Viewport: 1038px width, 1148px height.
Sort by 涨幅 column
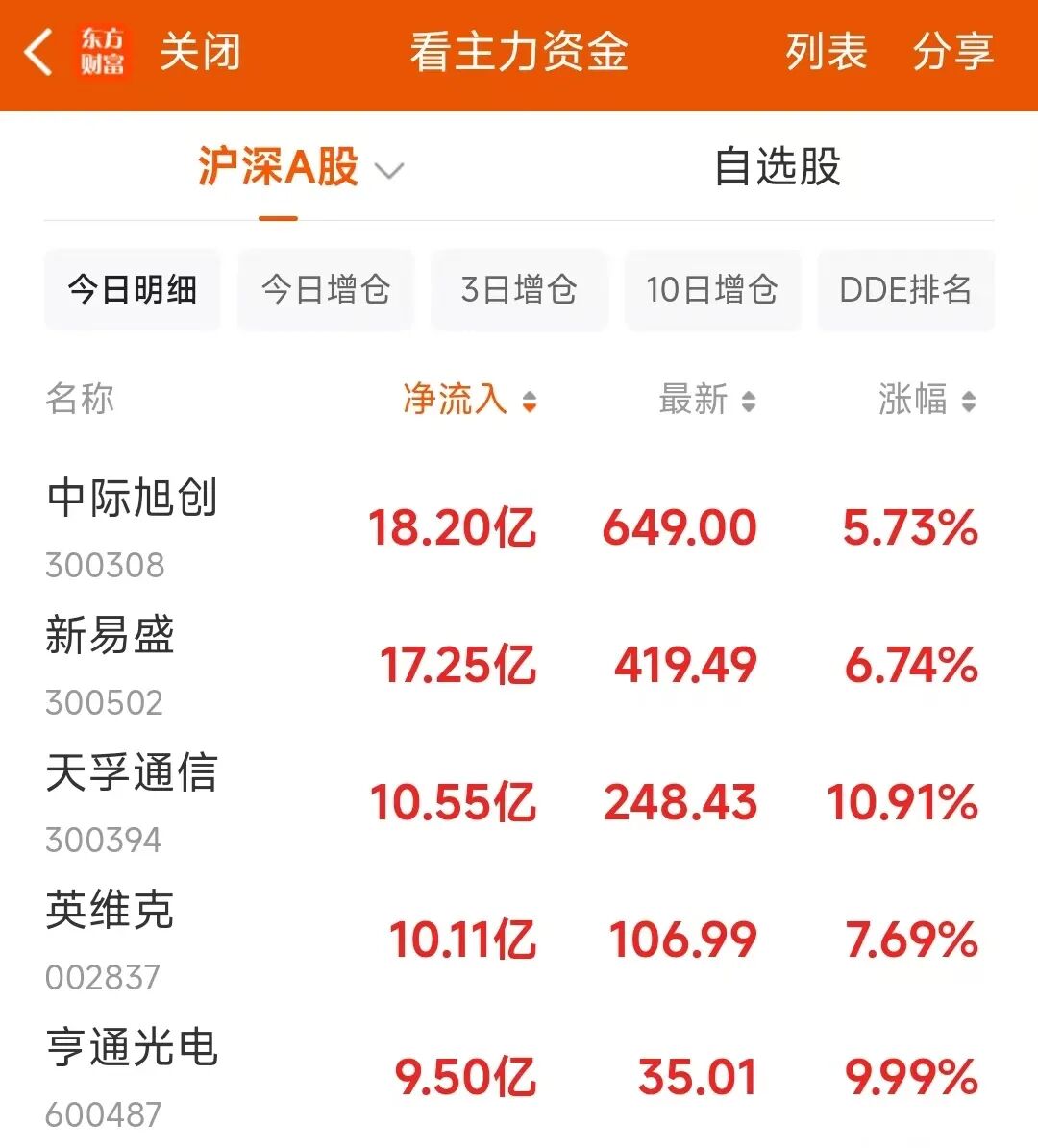[x=927, y=400]
